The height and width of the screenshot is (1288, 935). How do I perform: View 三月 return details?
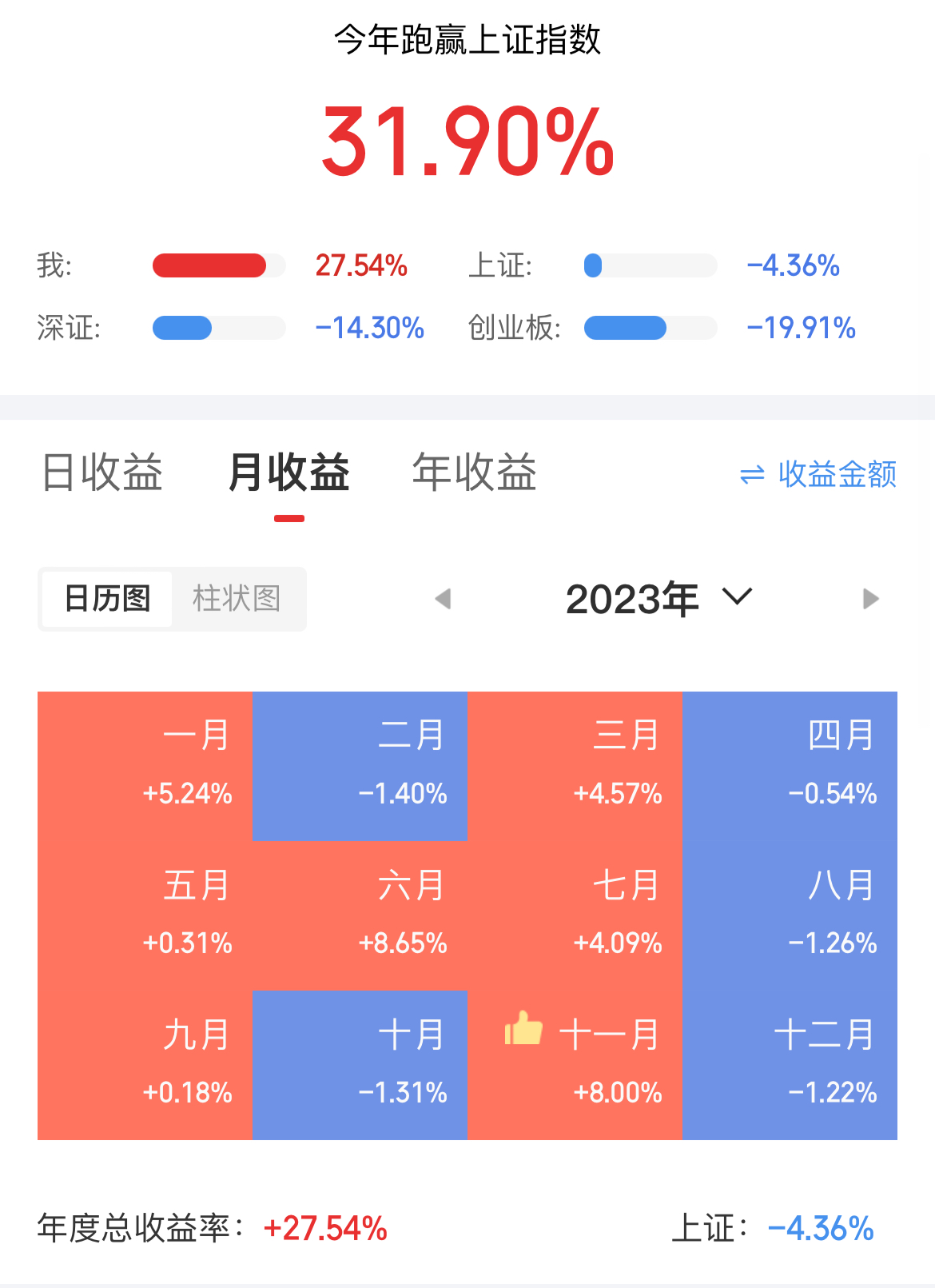point(575,765)
